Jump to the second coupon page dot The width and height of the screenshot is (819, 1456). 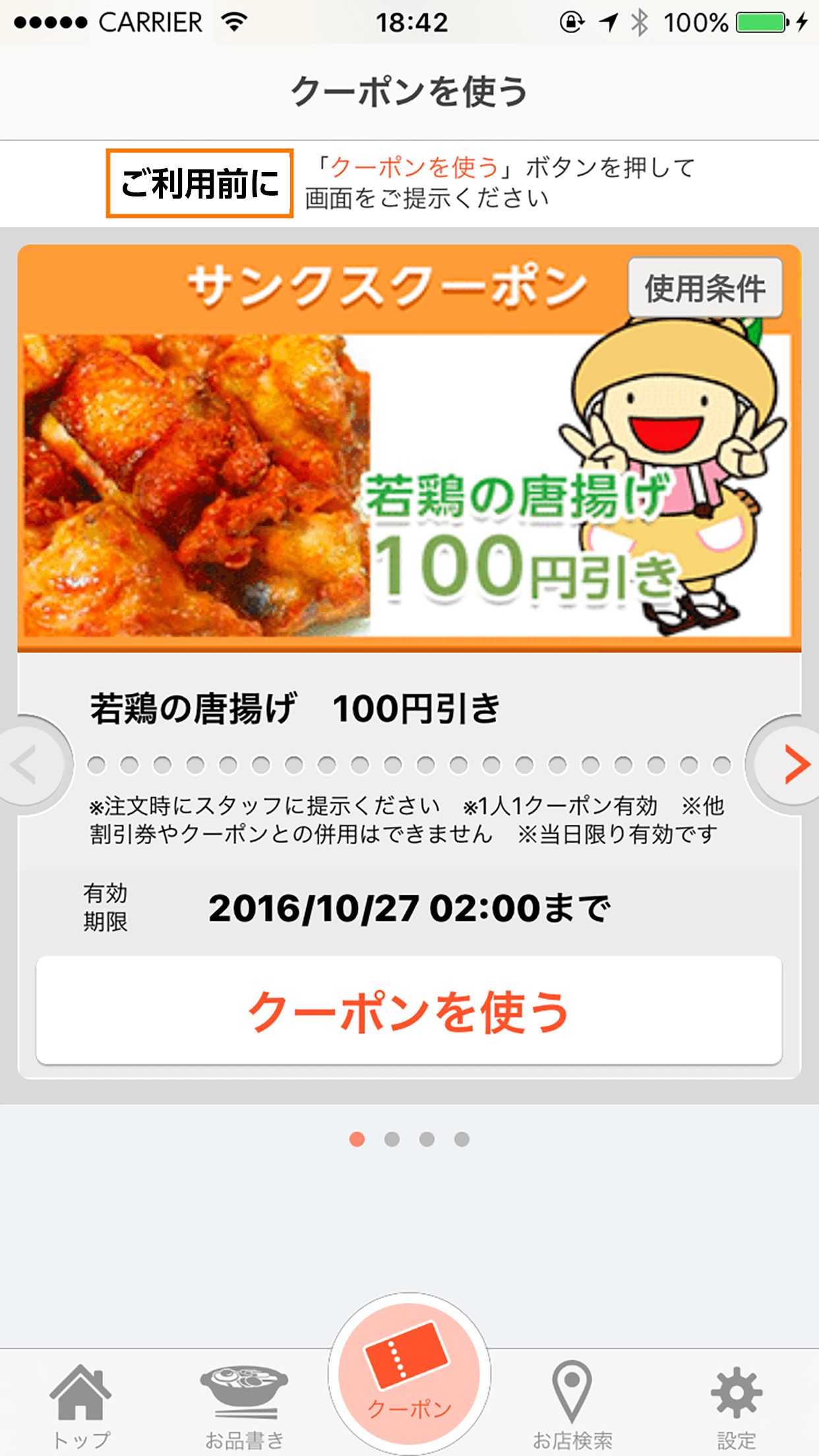(392, 1139)
